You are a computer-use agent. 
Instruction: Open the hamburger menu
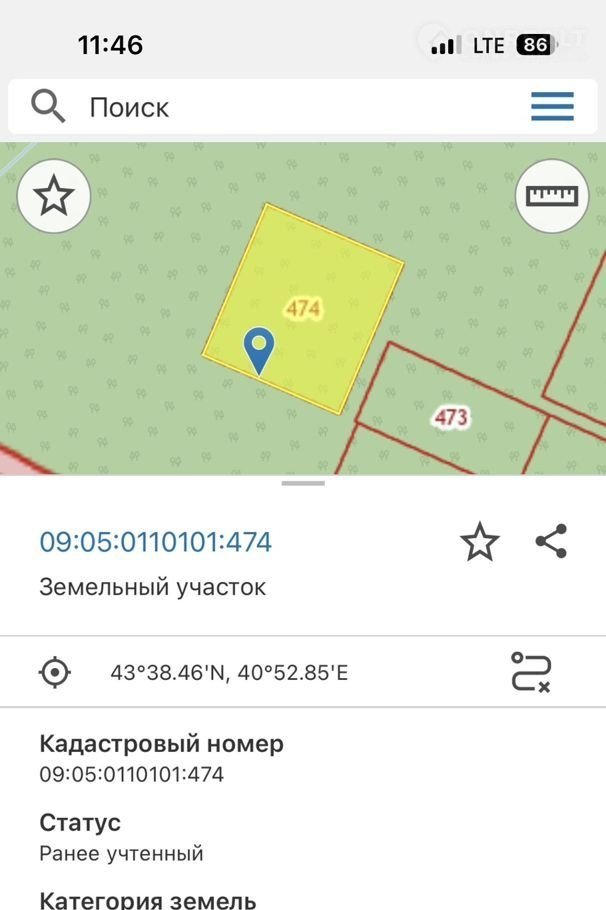tap(552, 106)
